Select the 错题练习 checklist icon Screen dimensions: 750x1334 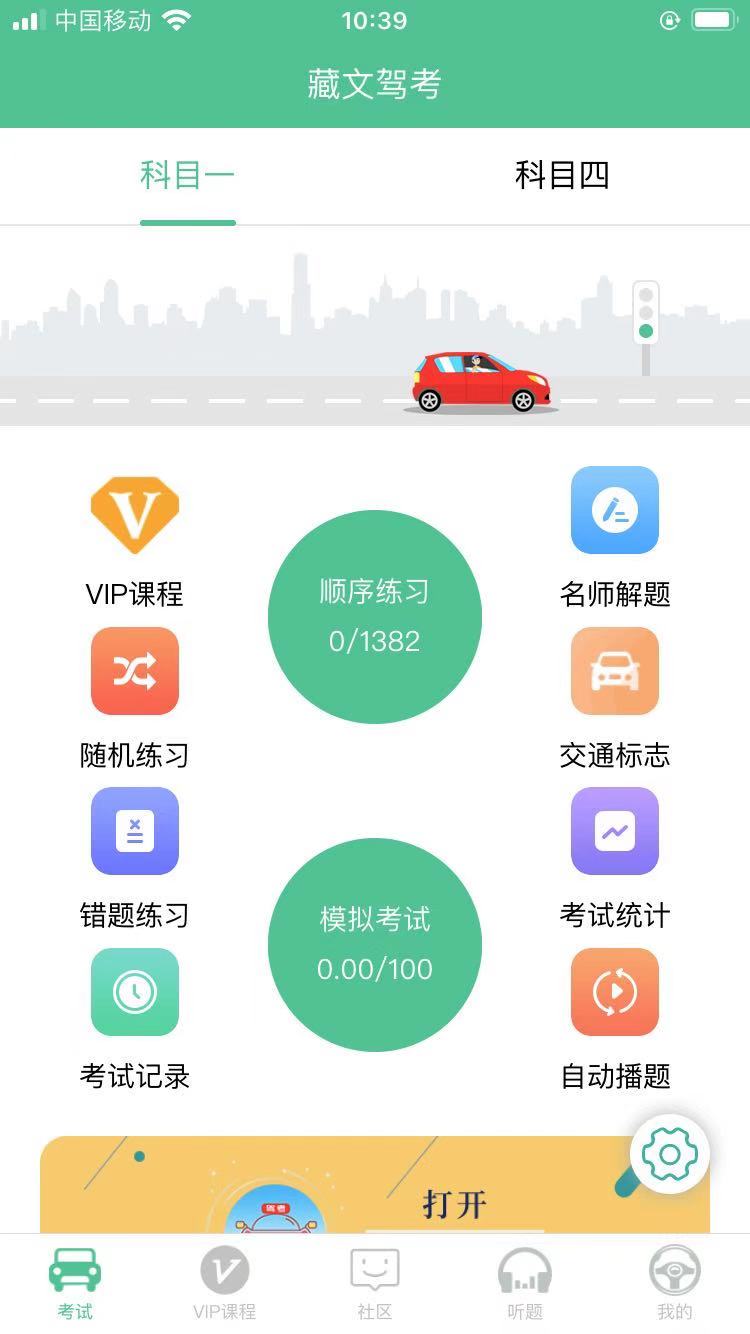(135, 831)
